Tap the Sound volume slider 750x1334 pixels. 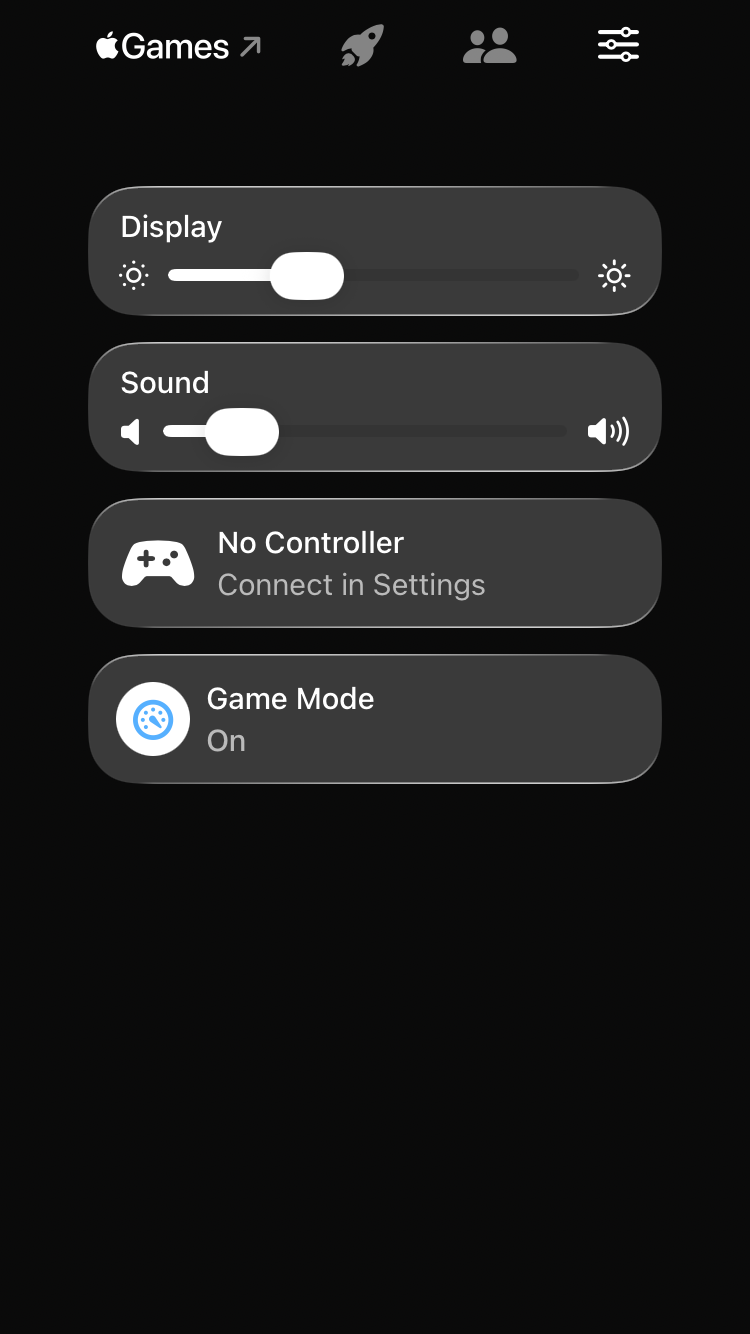pos(364,432)
